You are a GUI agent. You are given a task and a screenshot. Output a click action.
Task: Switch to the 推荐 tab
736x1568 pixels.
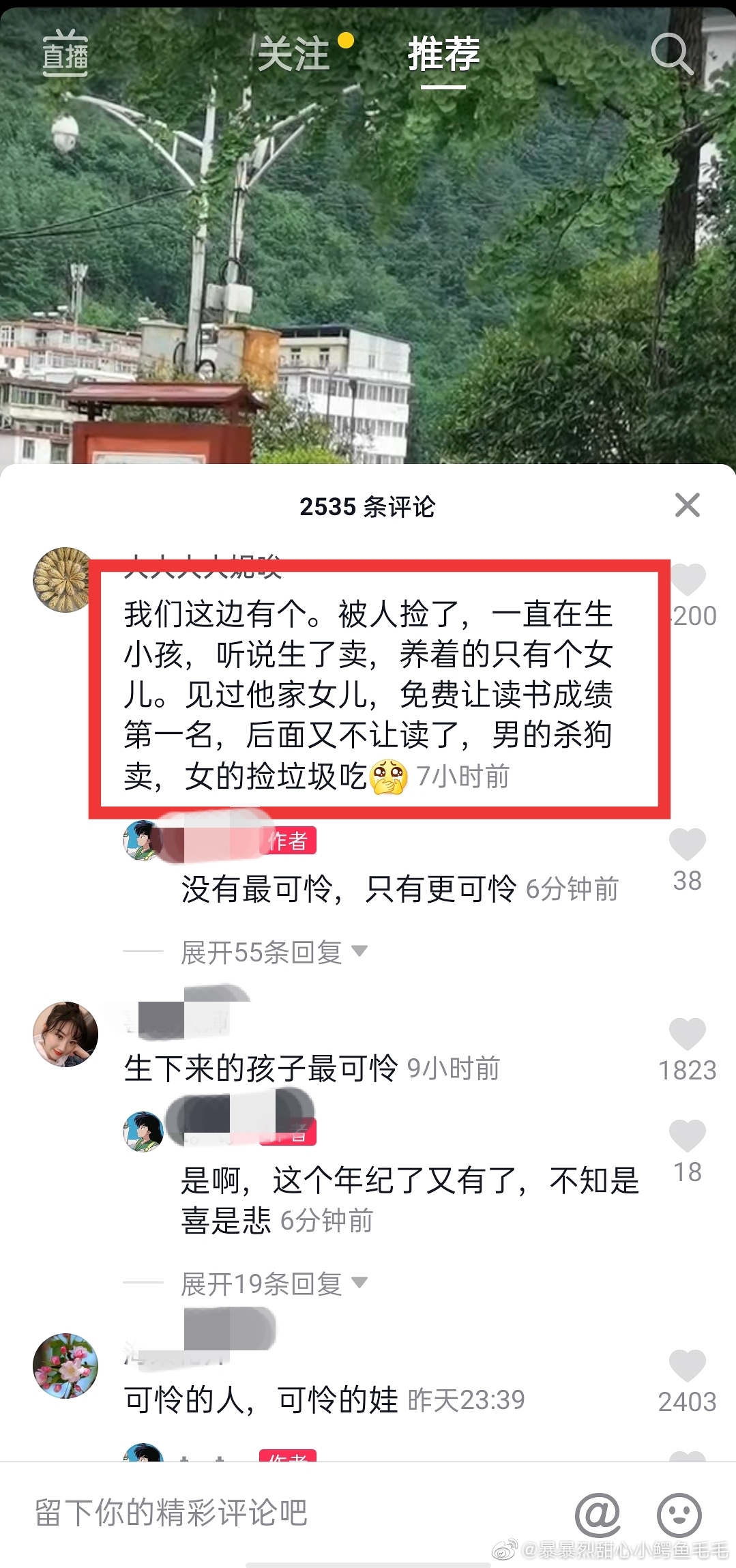[x=443, y=54]
